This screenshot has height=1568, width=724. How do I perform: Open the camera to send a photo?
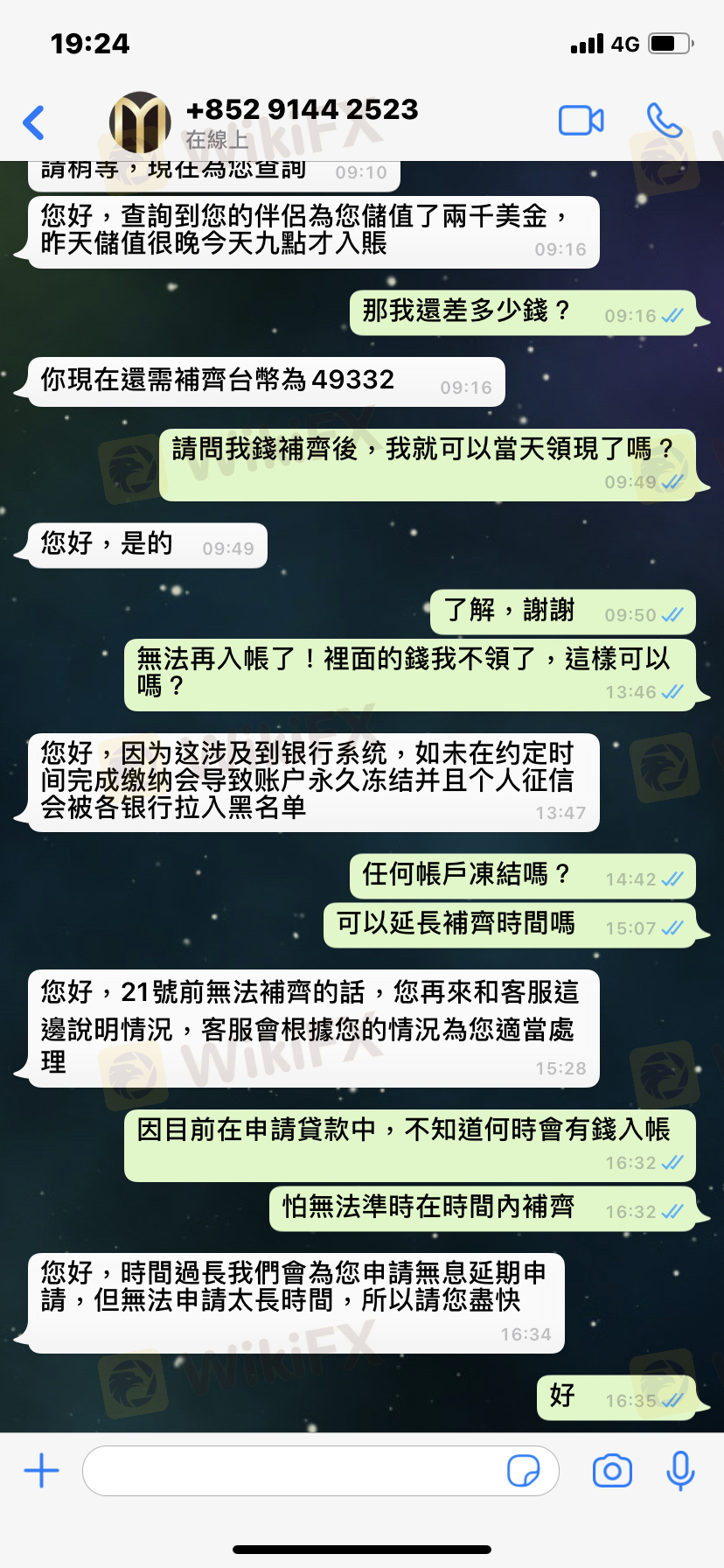click(612, 1471)
